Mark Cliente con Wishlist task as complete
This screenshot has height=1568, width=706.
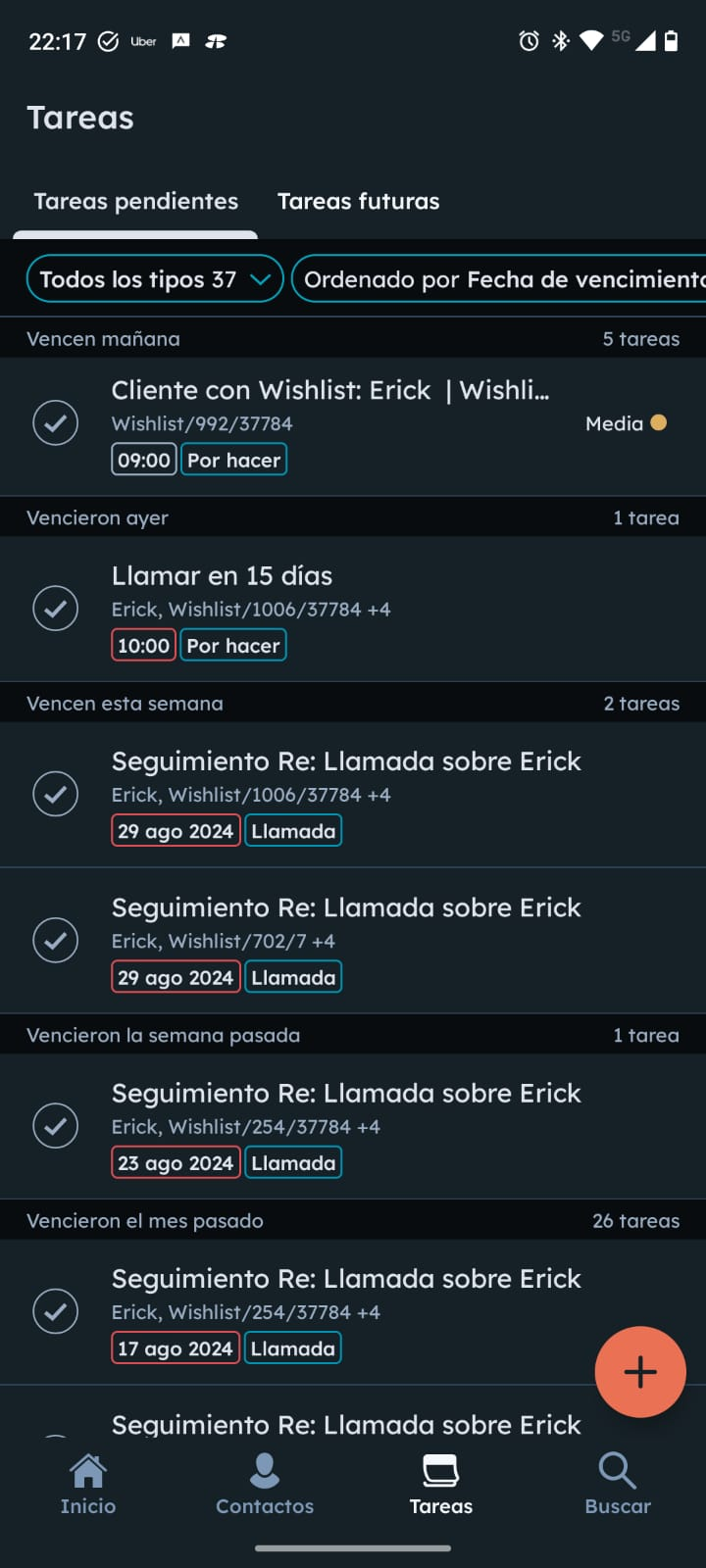point(56,423)
